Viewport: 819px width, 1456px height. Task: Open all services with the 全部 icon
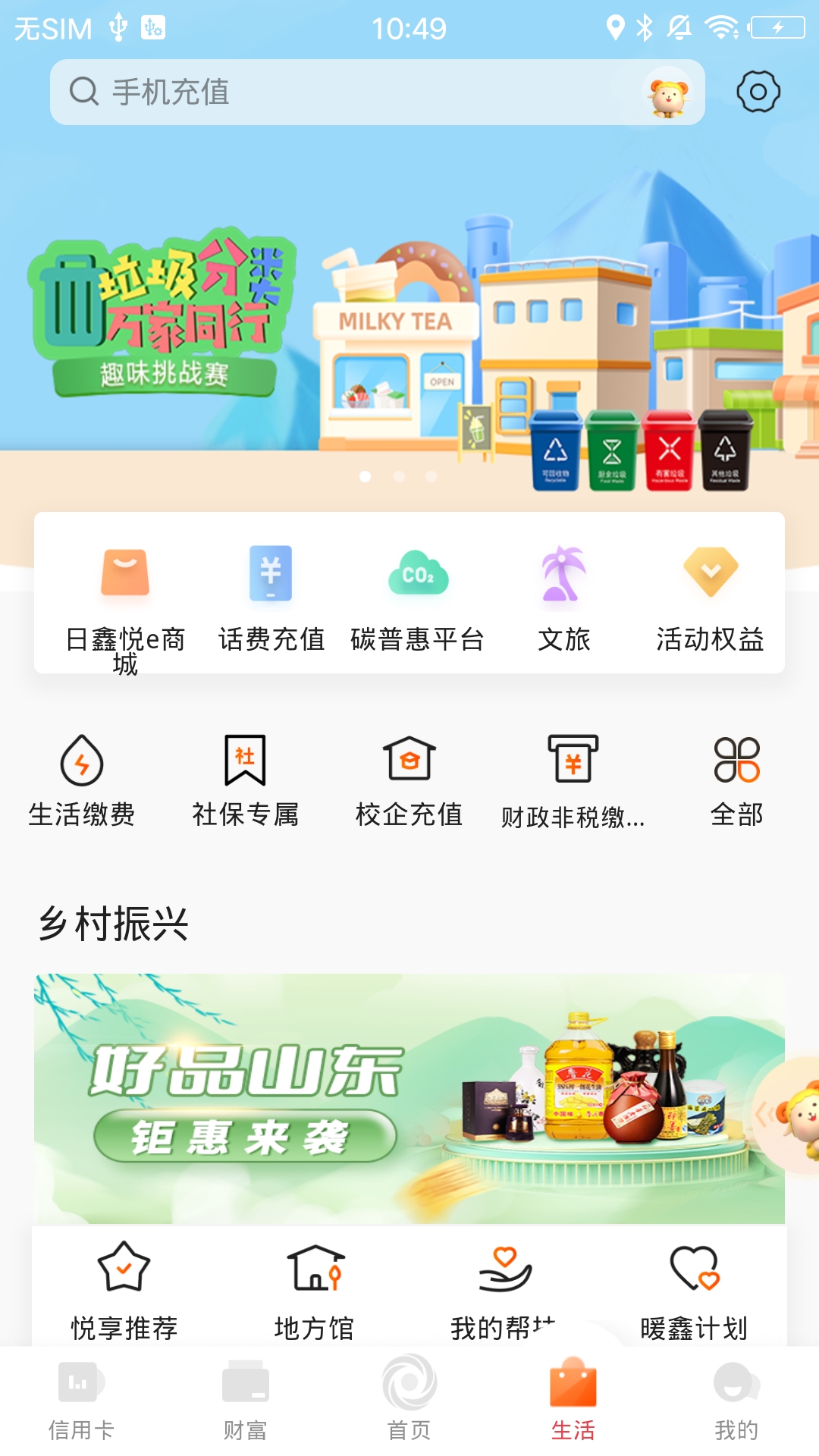[736, 758]
